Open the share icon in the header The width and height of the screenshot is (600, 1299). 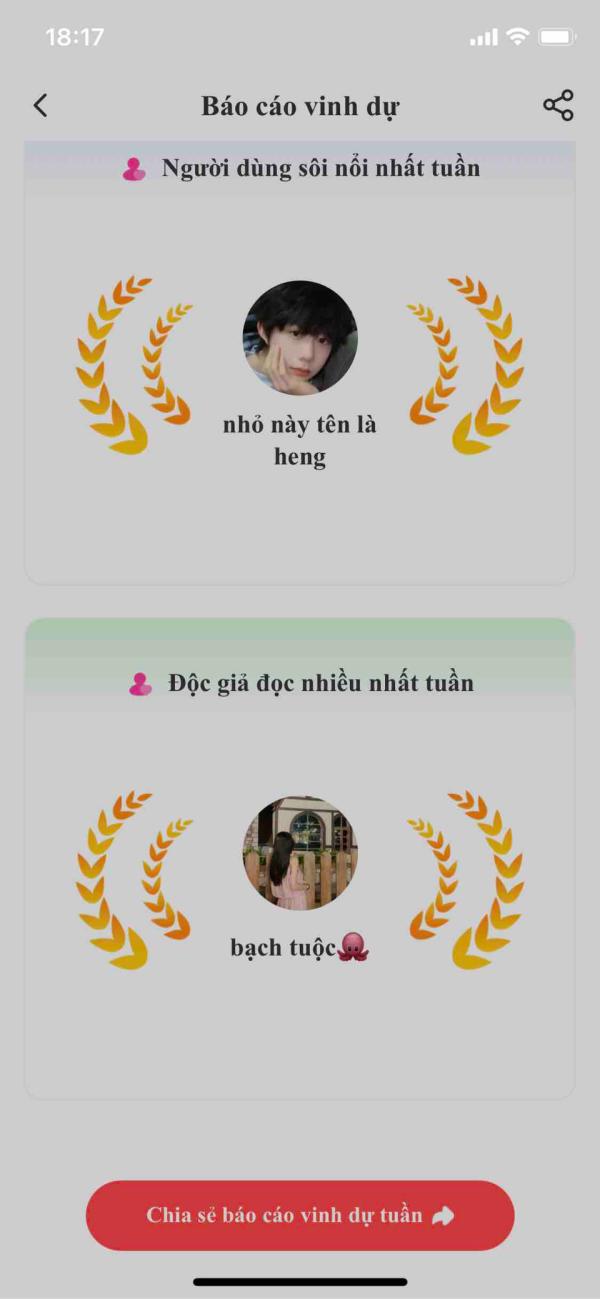pyautogui.click(x=558, y=106)
